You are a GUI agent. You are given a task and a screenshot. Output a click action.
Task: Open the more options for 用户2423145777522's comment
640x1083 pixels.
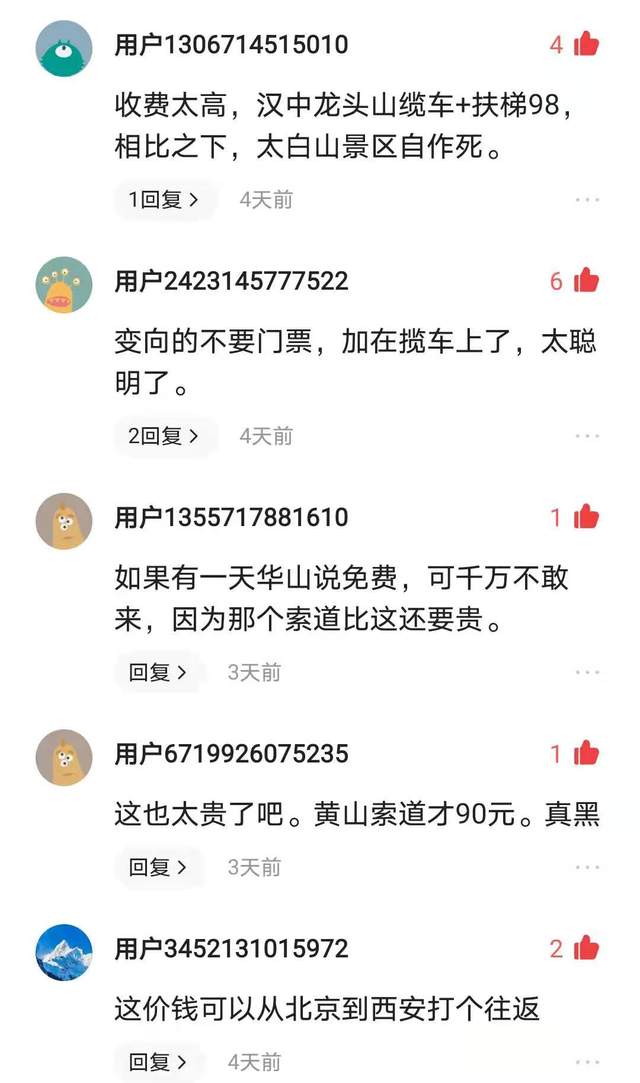(x=587, y=437)
